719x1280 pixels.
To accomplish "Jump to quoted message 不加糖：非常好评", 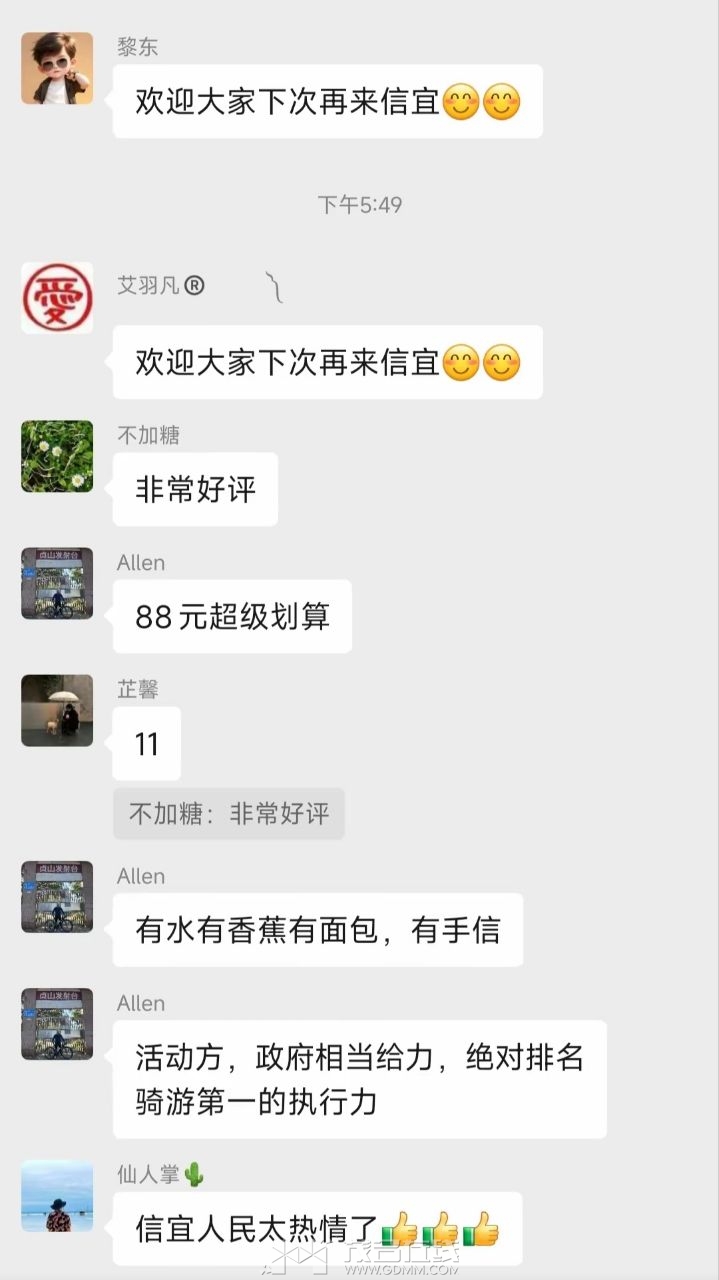I will pyautogui.click(x=229, y=813).
